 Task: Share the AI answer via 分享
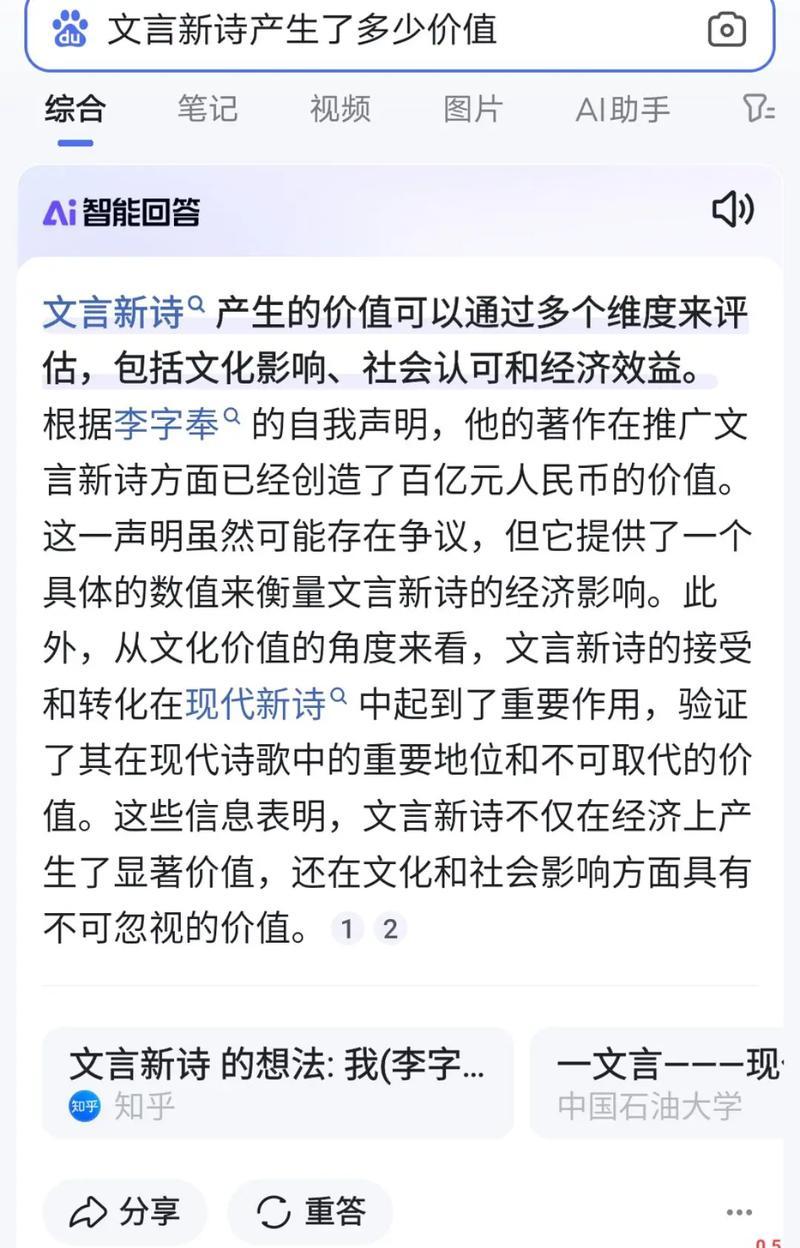coord(124,1212)
